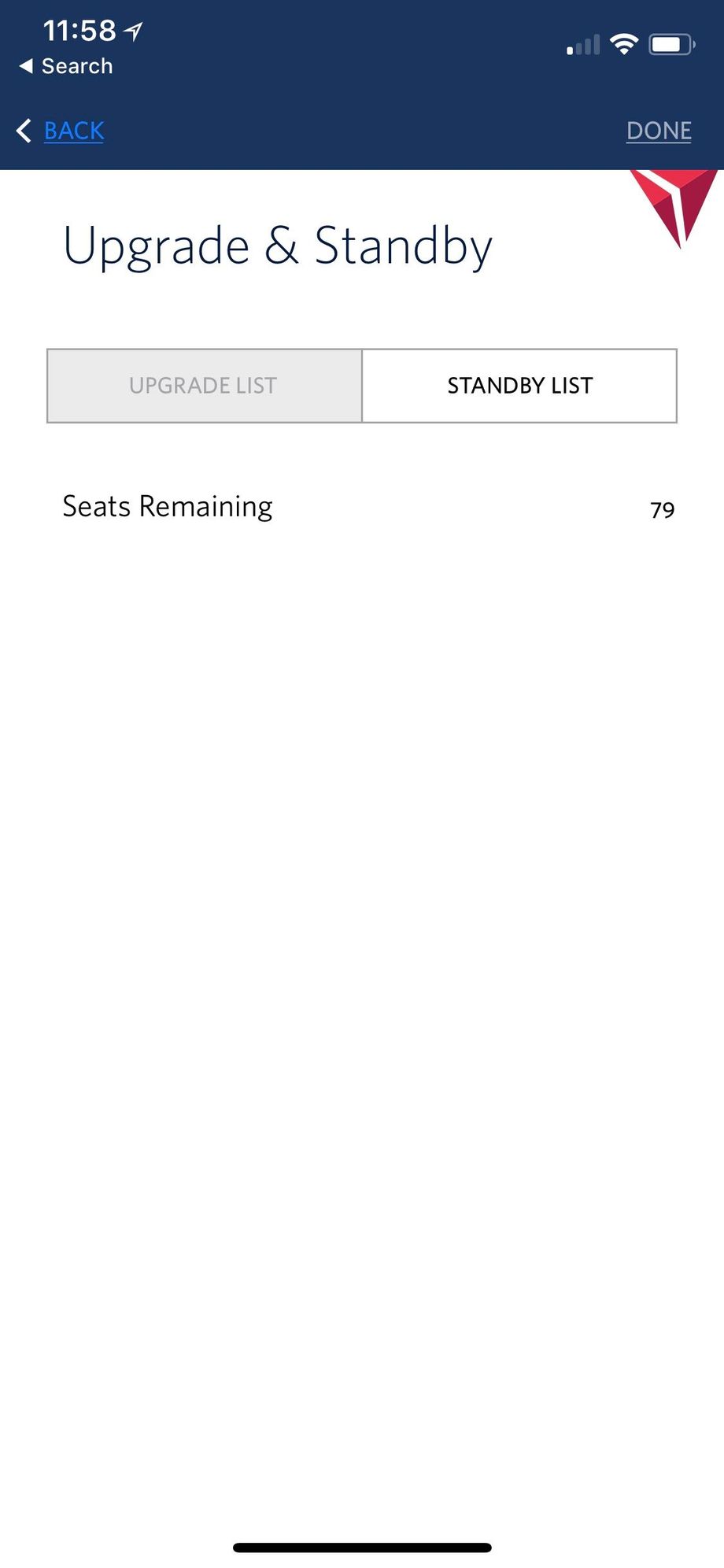Tap DONE to close the screen

click(x=658, y=131)
